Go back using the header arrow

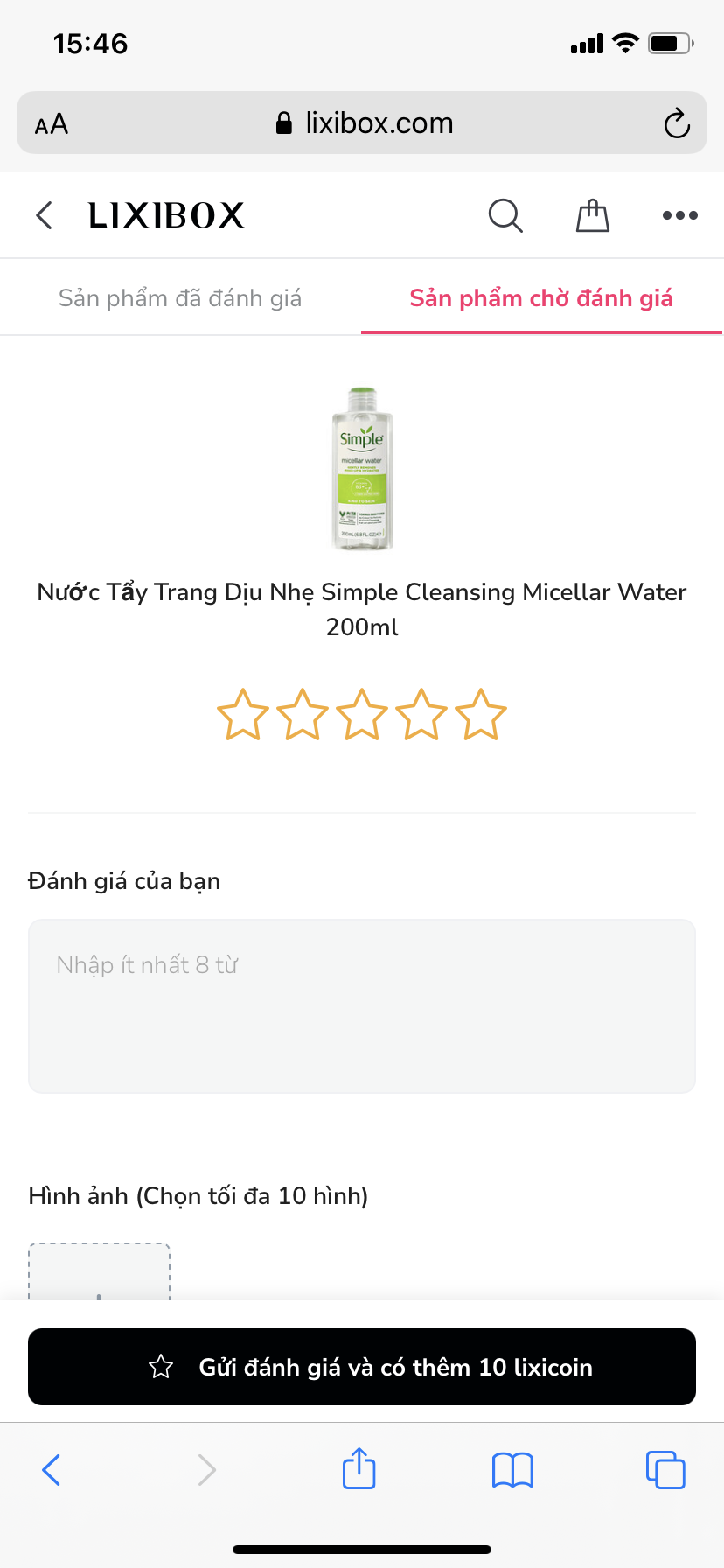(45, 215)
